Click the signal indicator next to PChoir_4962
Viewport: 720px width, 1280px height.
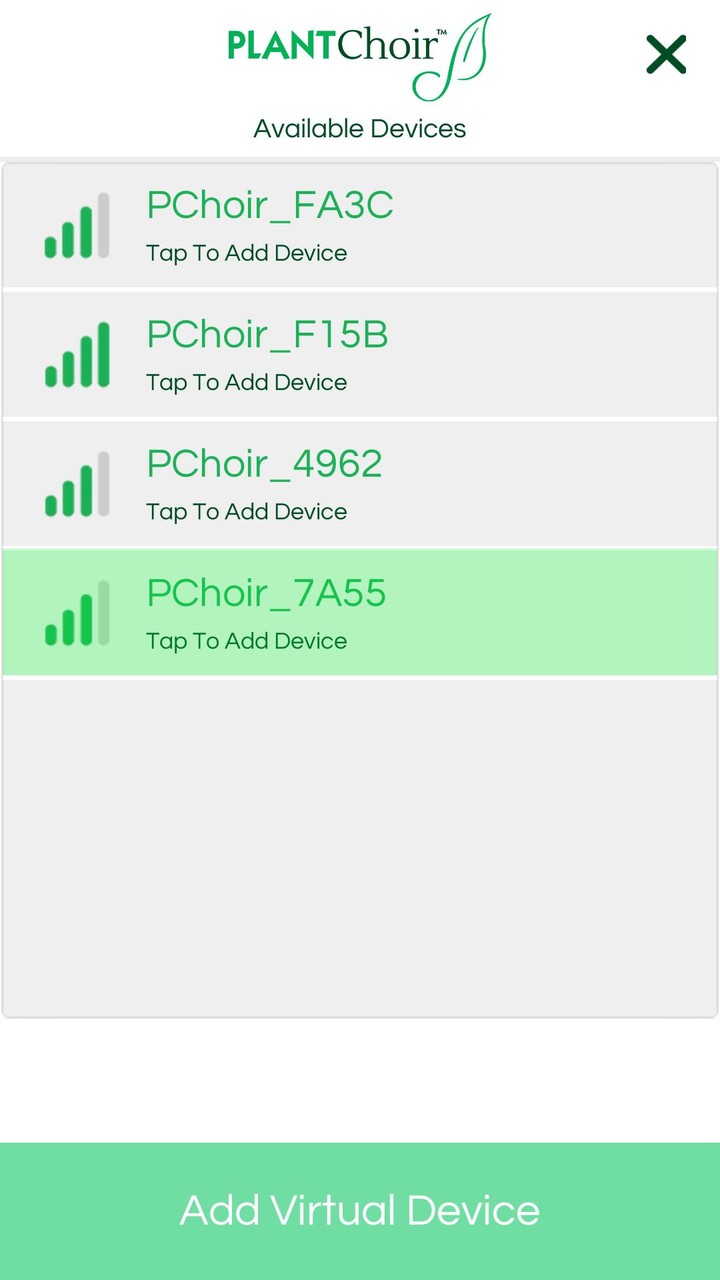[x=75, y=483]
